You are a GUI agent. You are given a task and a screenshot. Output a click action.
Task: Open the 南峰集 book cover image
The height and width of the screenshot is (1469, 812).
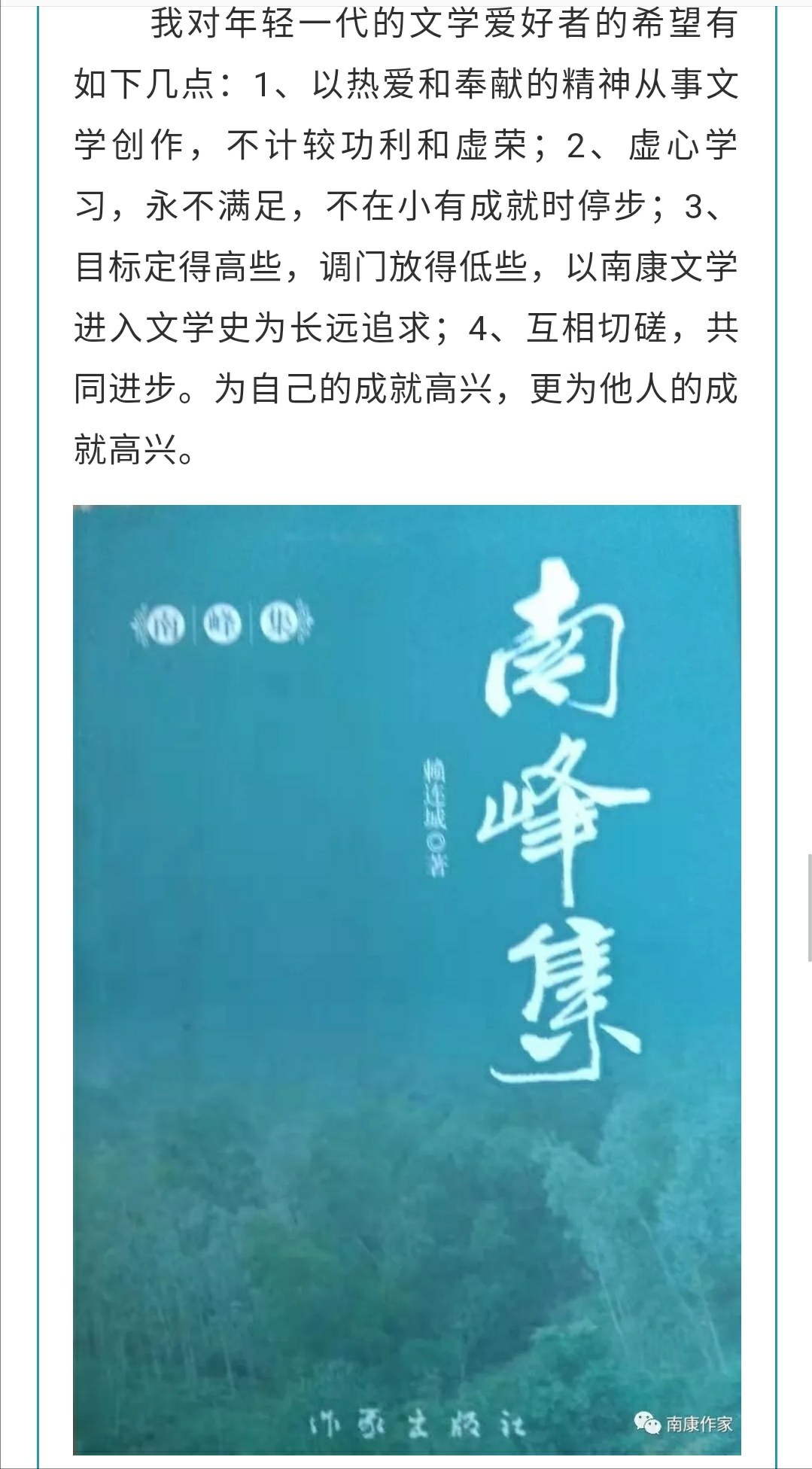point(406,978)
